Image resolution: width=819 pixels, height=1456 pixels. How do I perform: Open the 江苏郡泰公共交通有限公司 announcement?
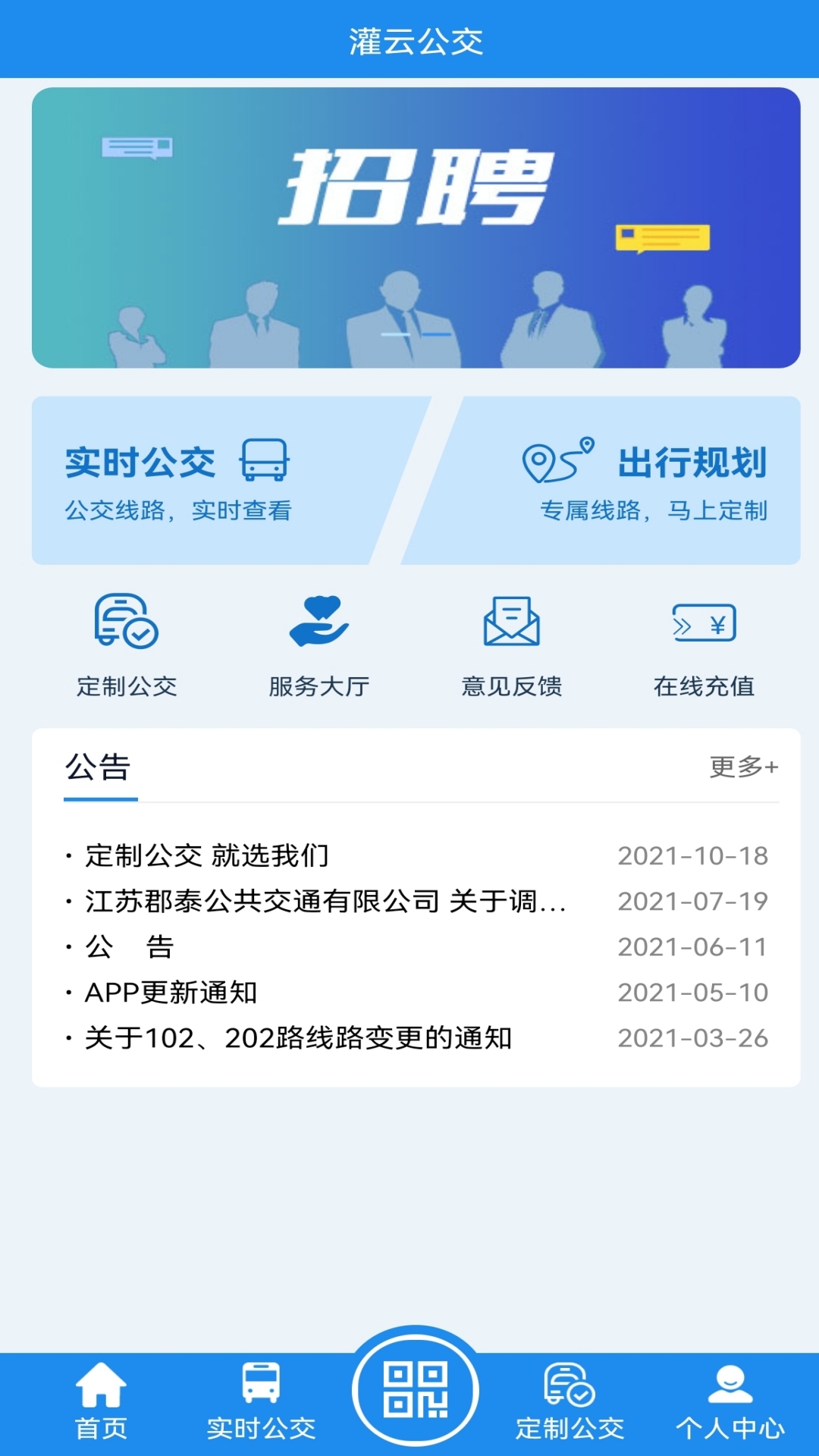coord(416,901)
